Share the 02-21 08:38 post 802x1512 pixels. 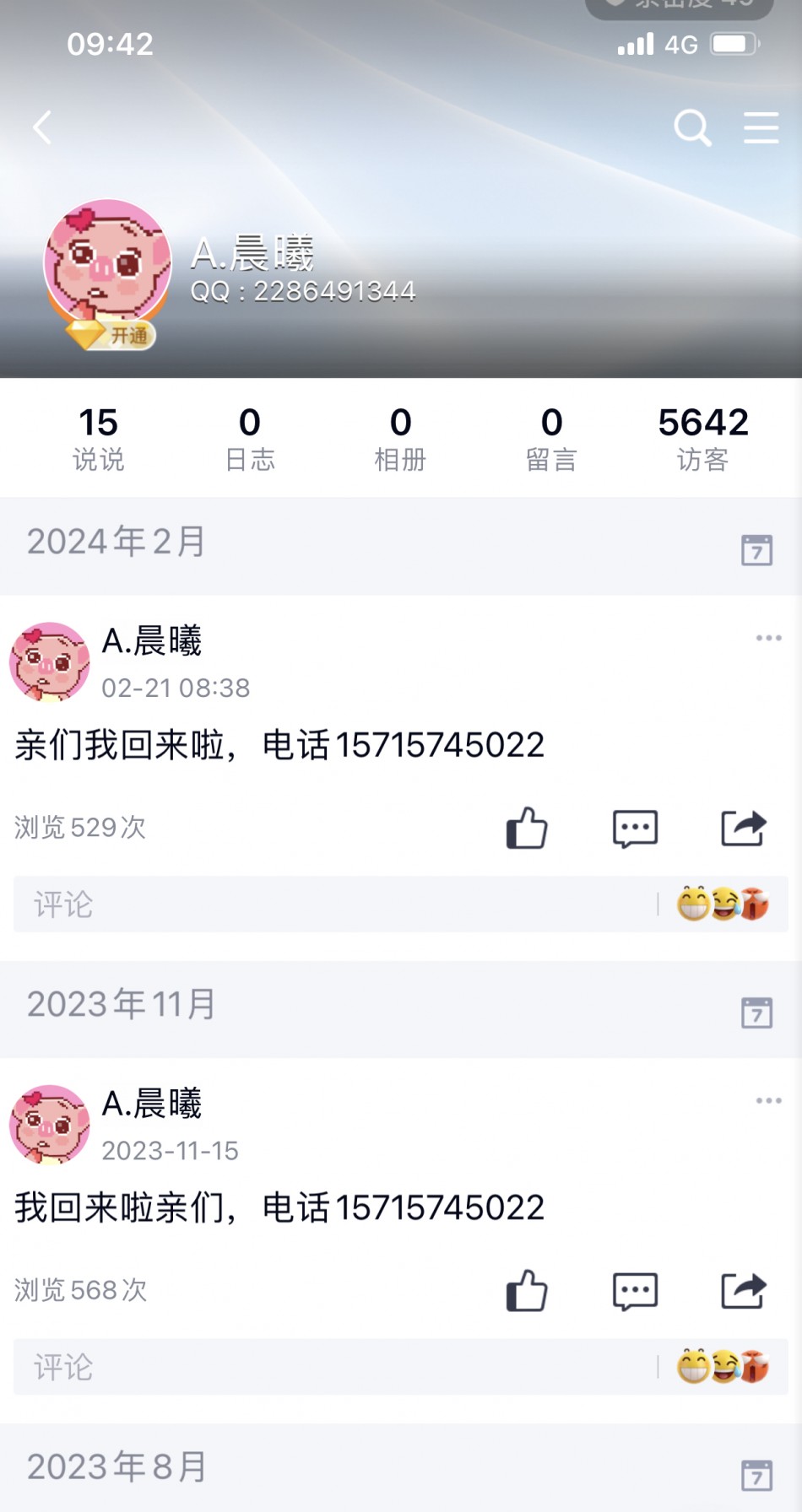click(743, 828)
